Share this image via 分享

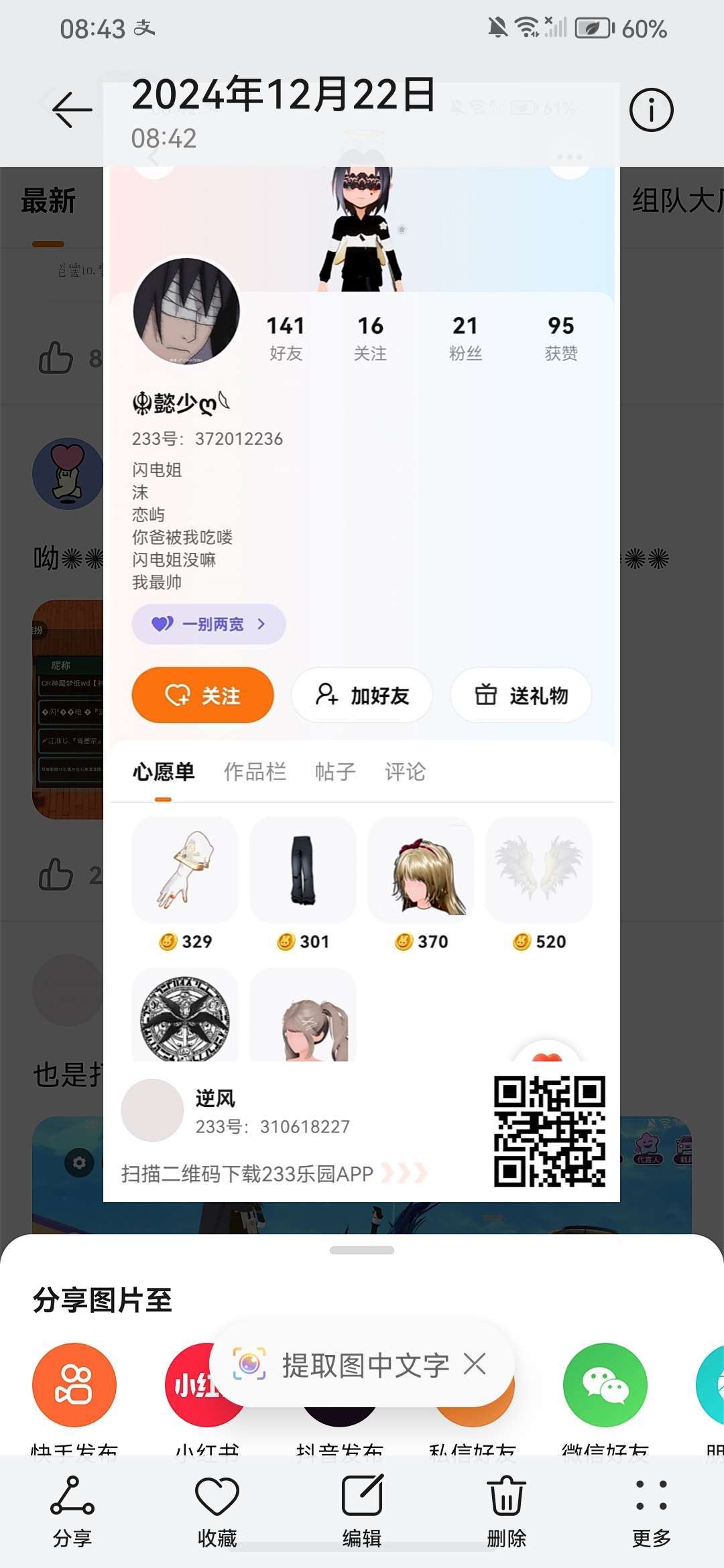72,1511
